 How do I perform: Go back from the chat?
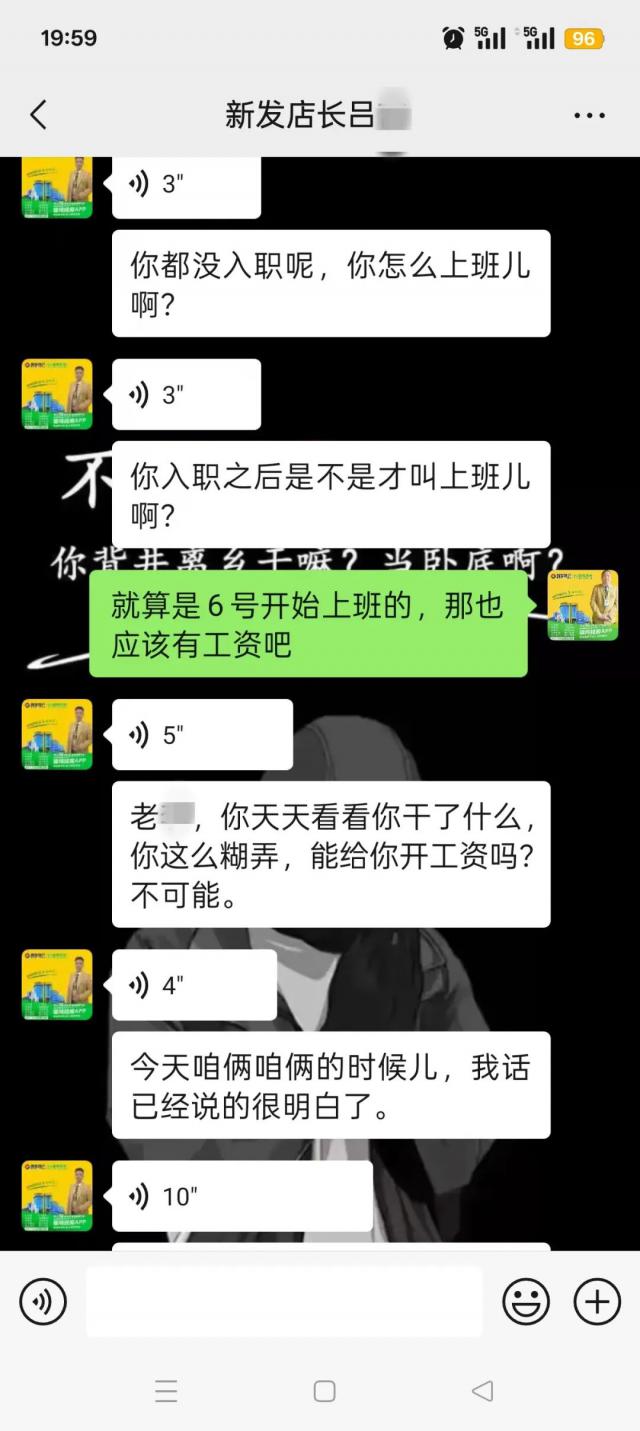point(38,115)
